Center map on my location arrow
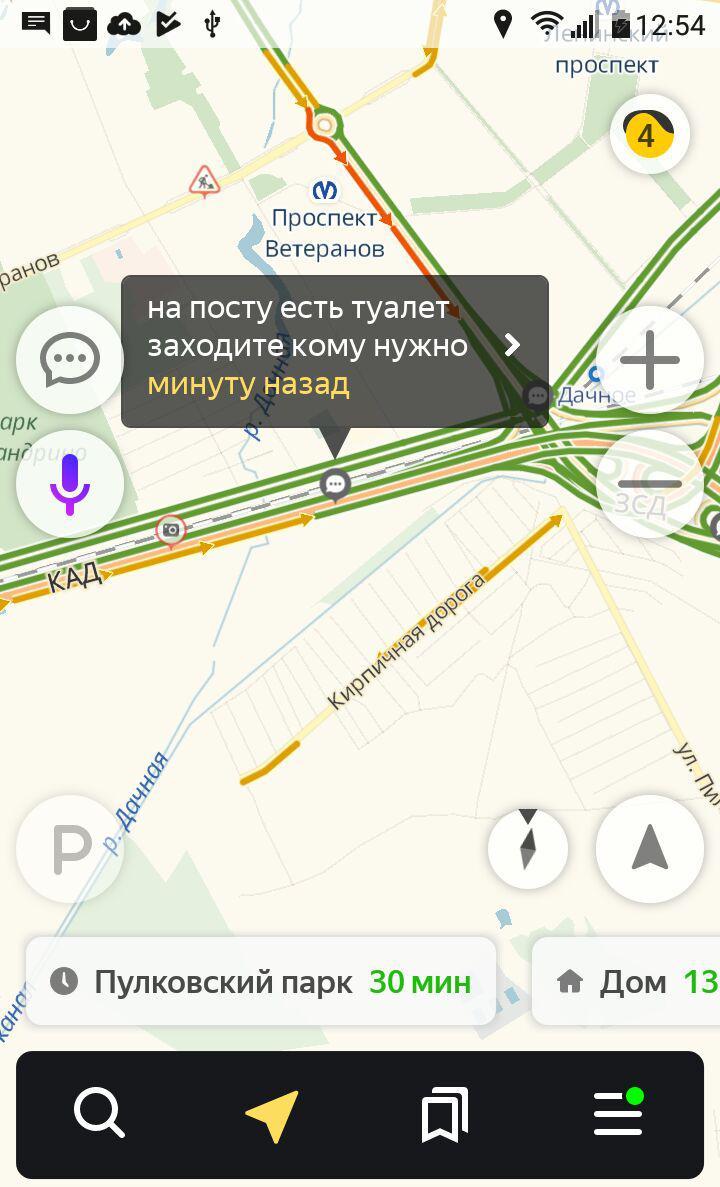720x1187 pixels. [649, 849]
